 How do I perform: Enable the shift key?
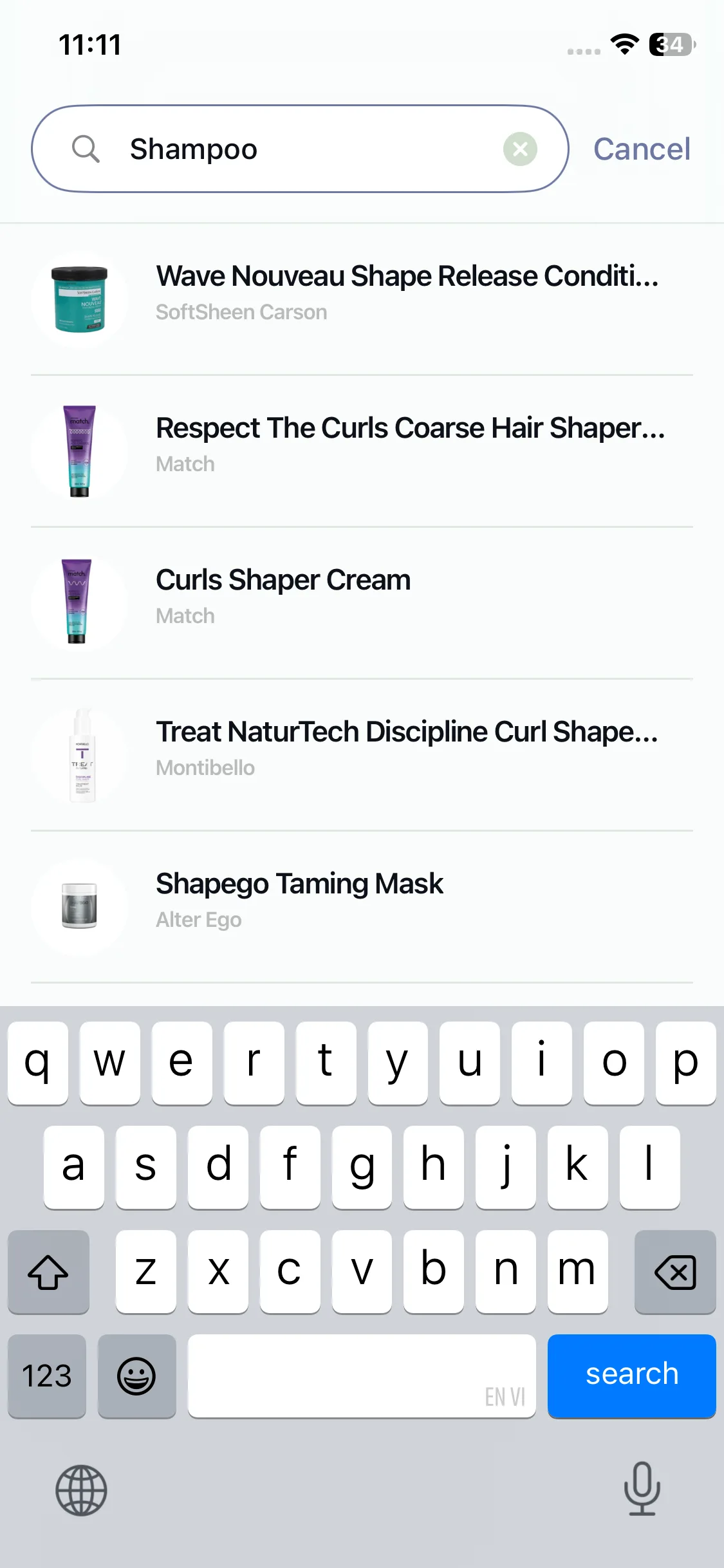pyautogui.click(x=48, y=1272)
